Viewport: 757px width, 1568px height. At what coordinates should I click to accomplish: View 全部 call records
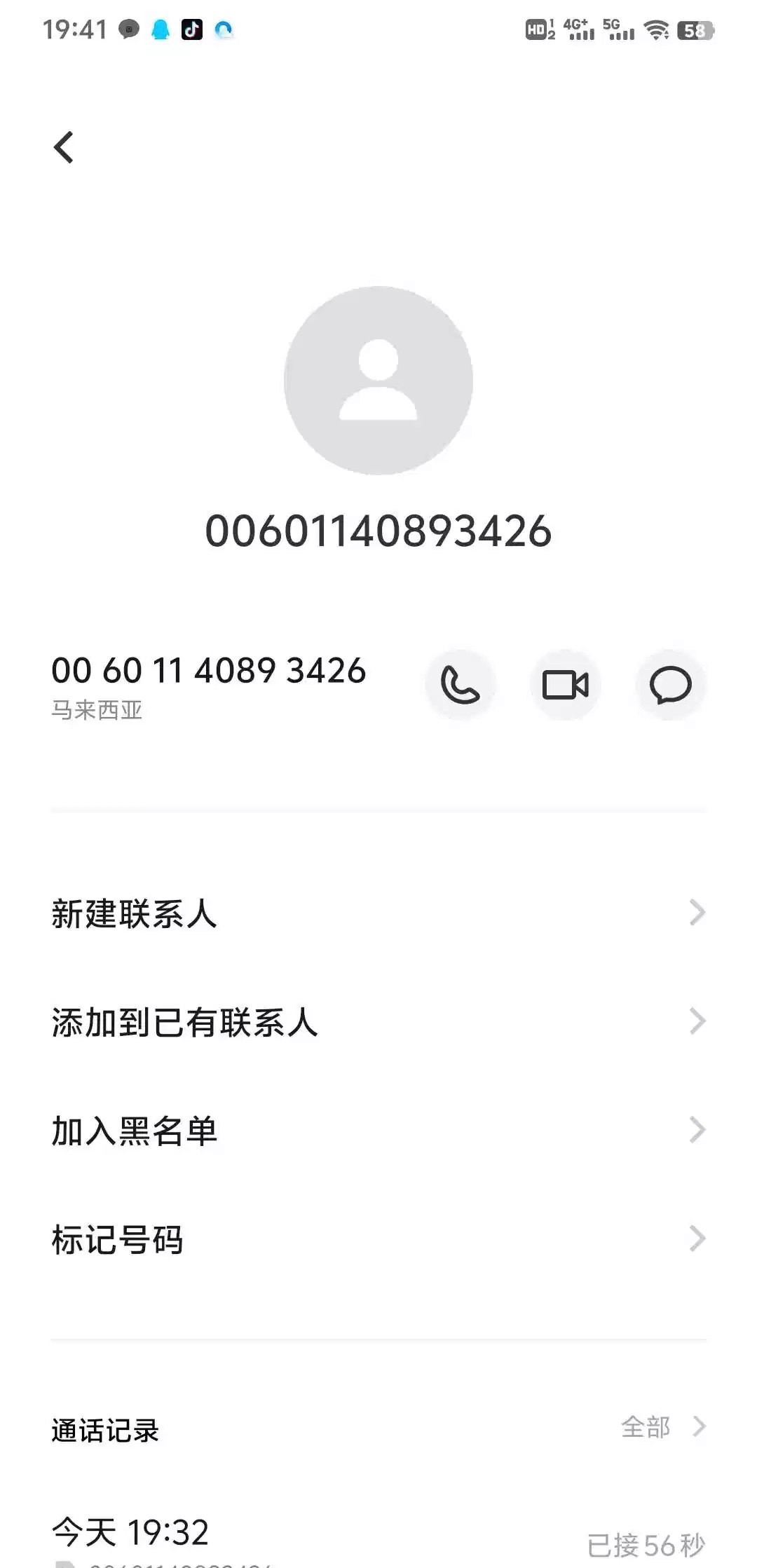pyautogui.click(x=662, y=1427)
